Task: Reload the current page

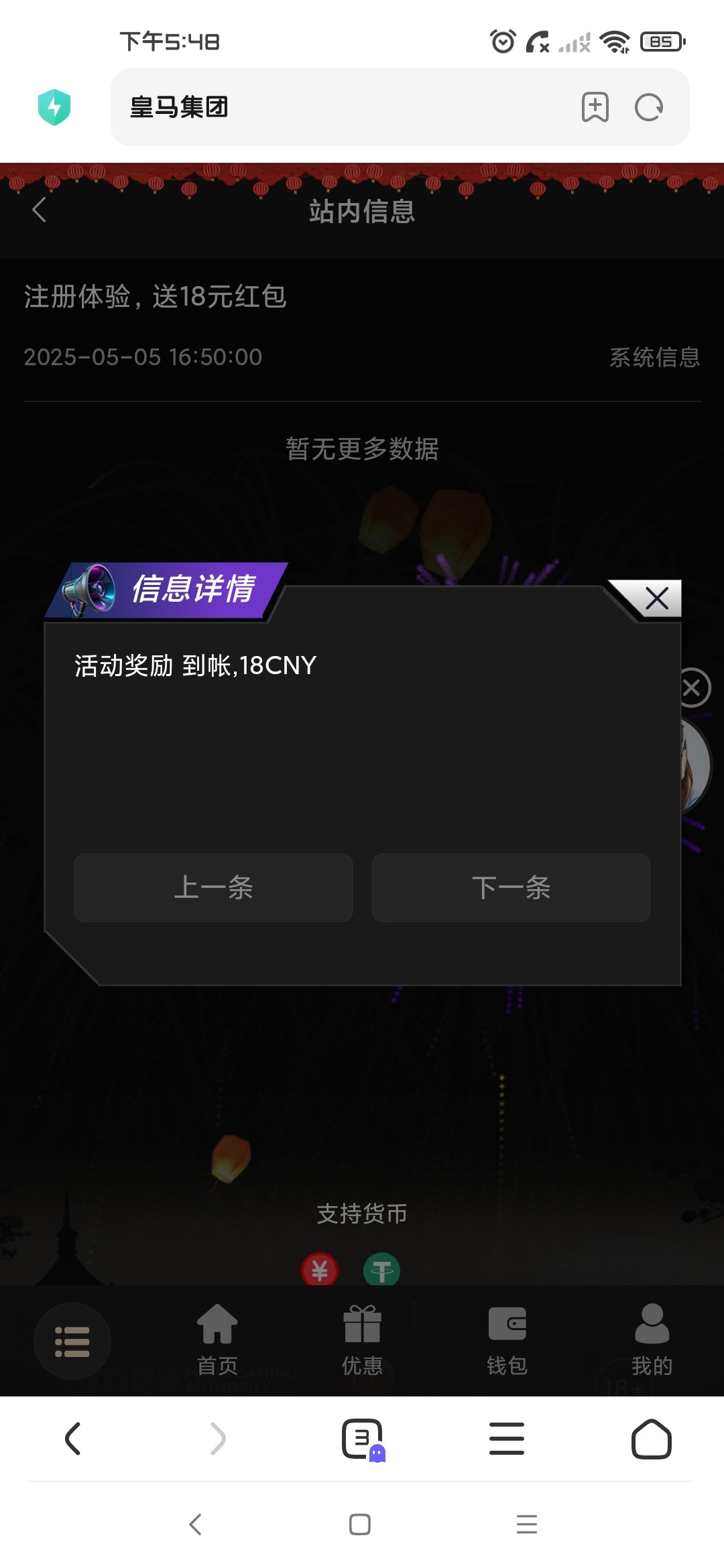Action: pos(648,107)
